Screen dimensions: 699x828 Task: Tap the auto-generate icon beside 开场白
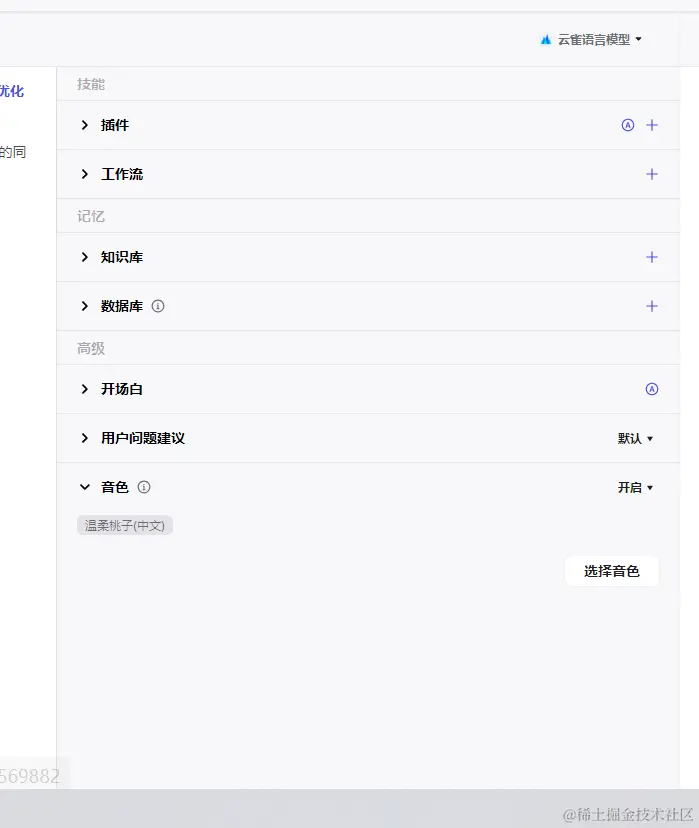652,389
